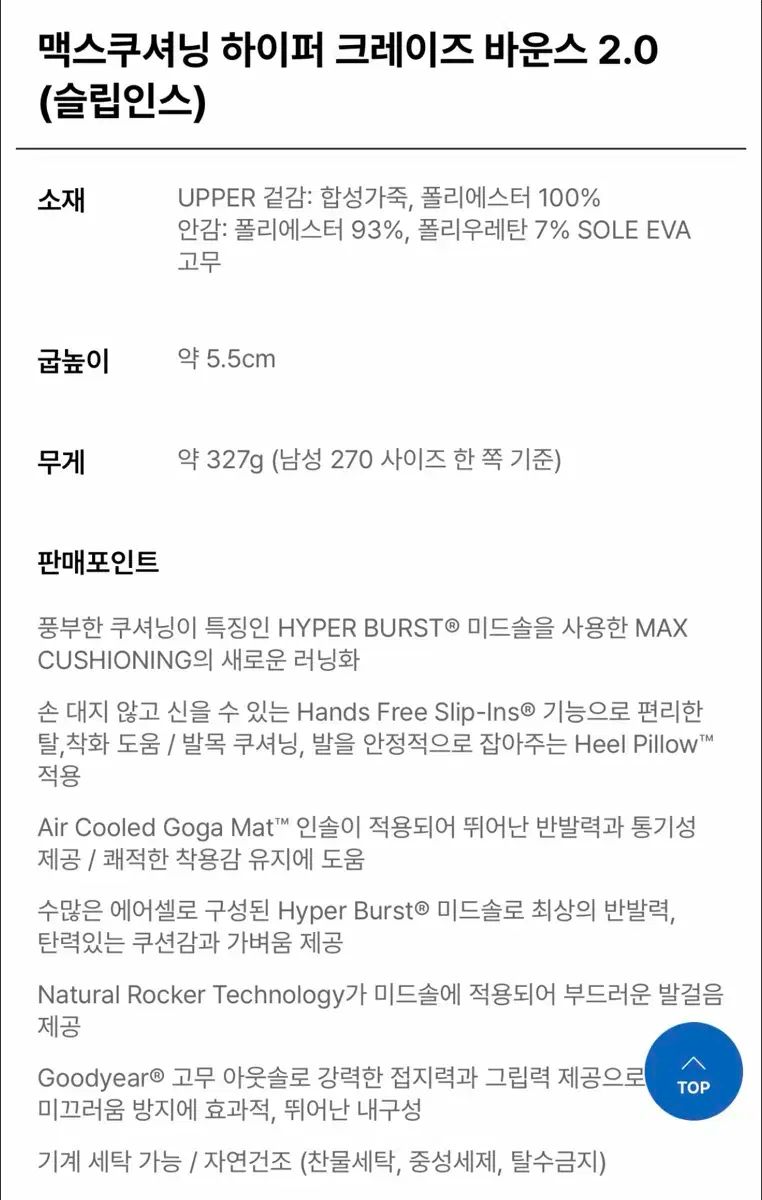Tap the TOP button to return to top
The image size is (762, 1200).
click(x=693, y=1071)
